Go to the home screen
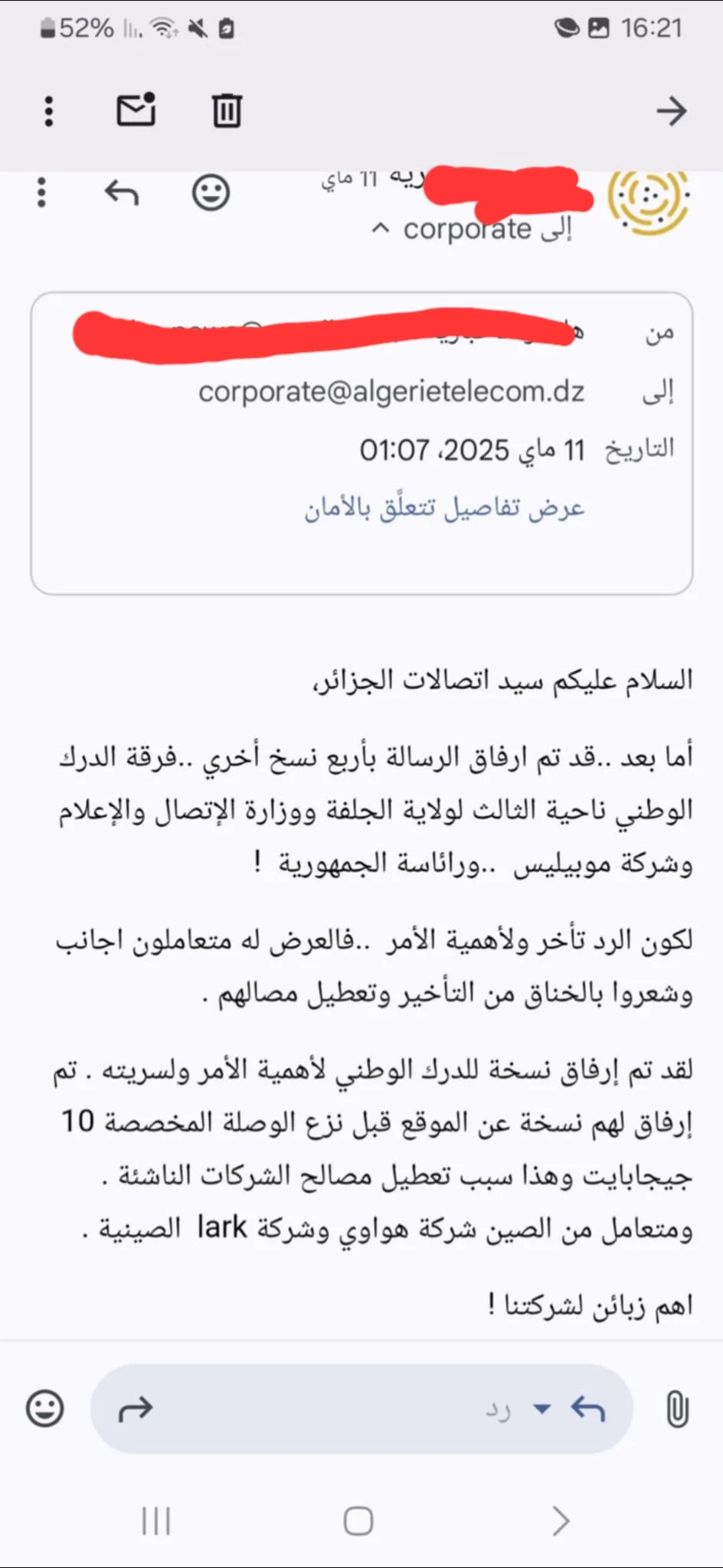Viewport: 723px width, 1568px height. click(x=358, y=1521)
